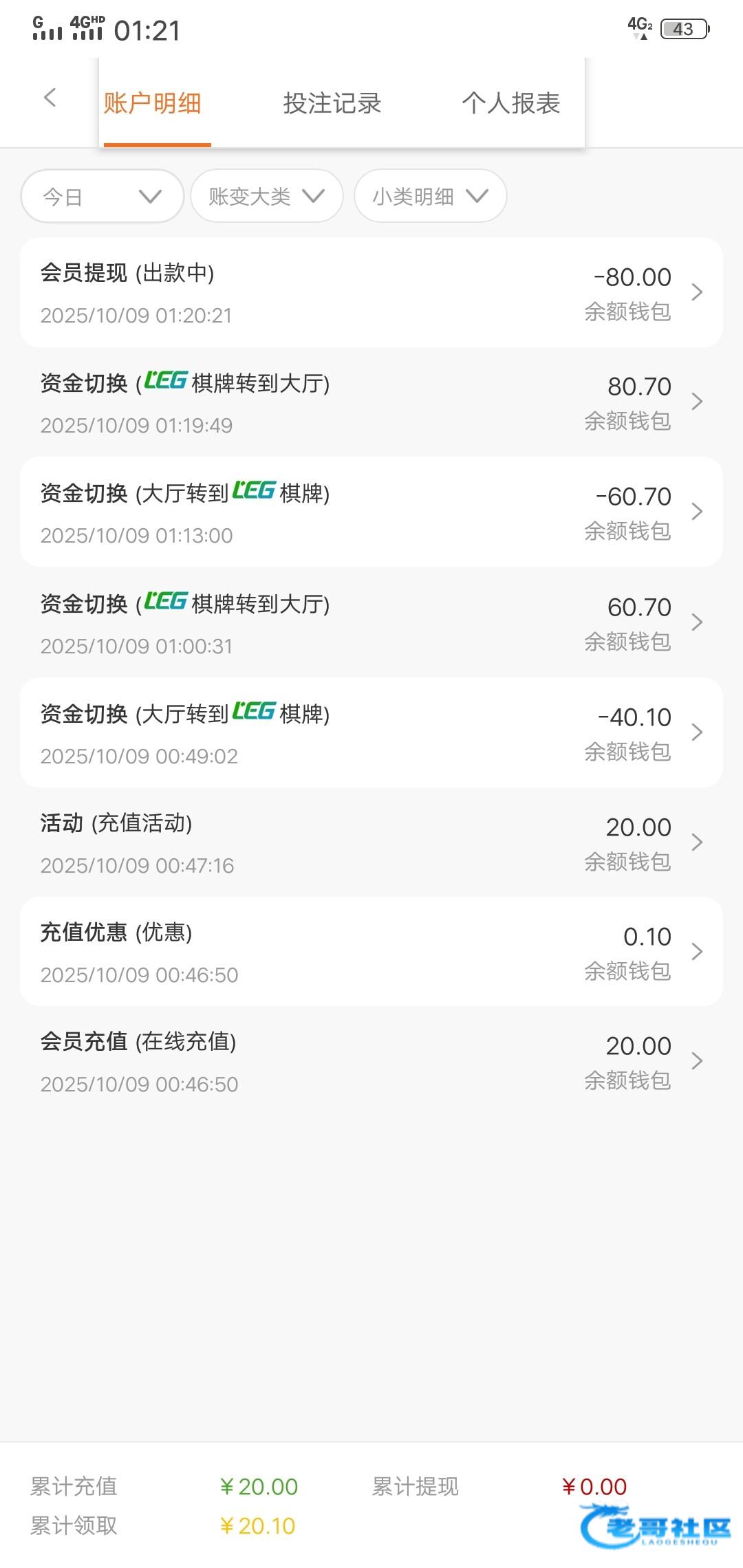743x1568 pixels.
Task: View details of the -40.10 transfer
Action: 371,733
